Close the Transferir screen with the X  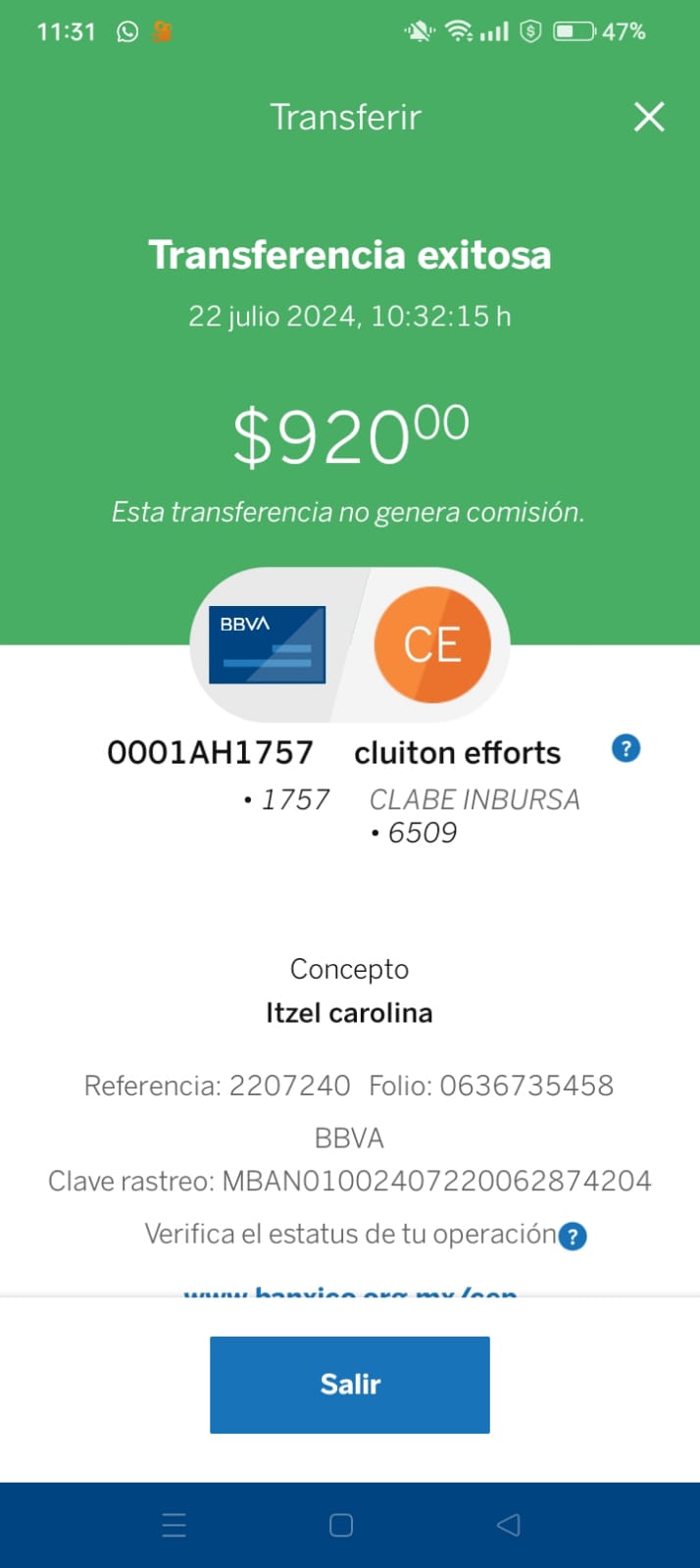pos(649,118)
